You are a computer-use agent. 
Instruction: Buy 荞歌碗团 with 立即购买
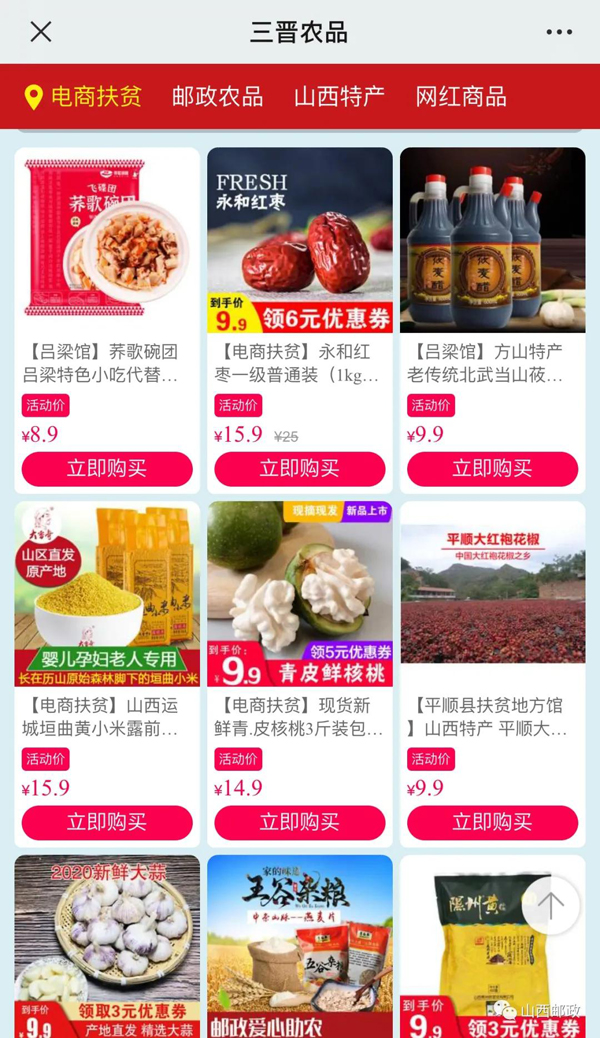tap(107, 469)
